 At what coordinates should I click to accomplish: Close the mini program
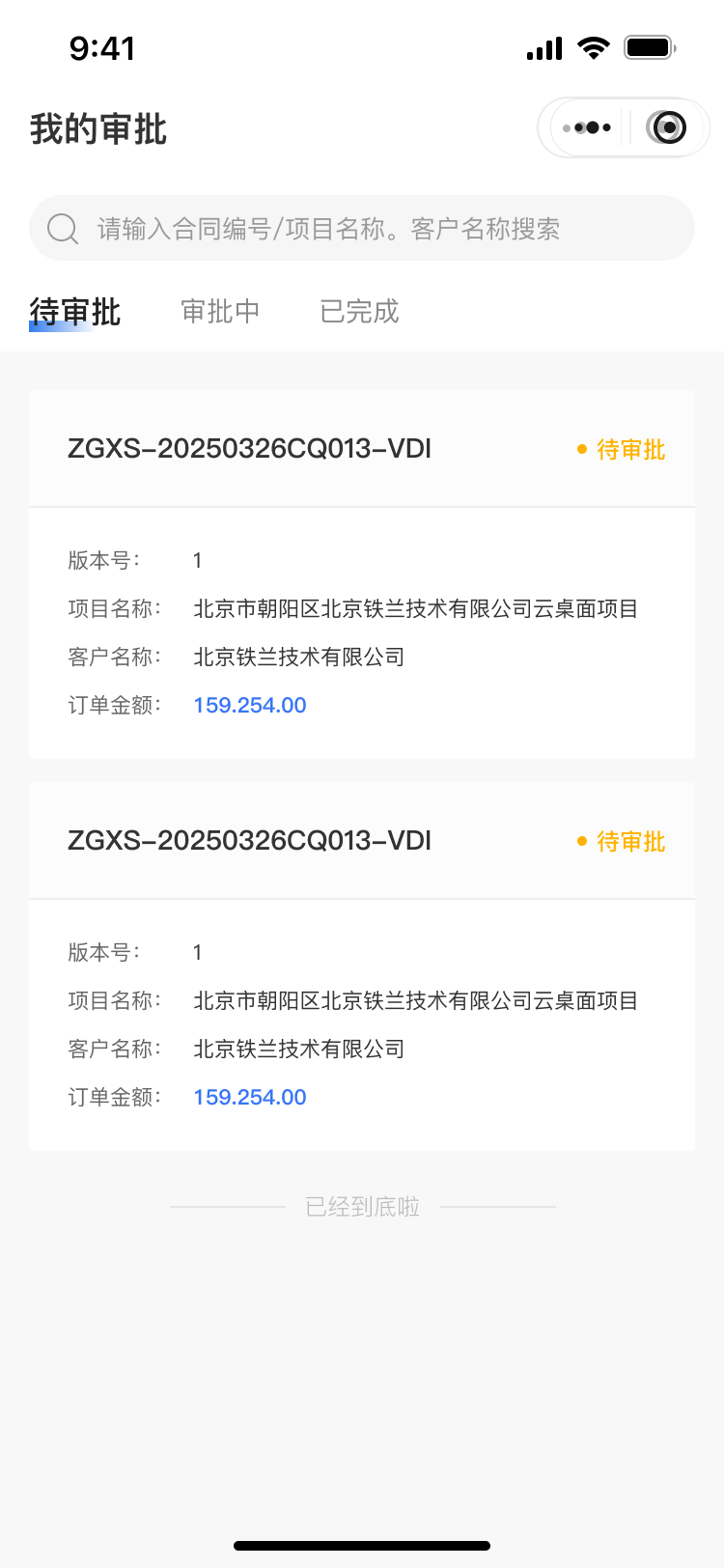click(667, 127)
